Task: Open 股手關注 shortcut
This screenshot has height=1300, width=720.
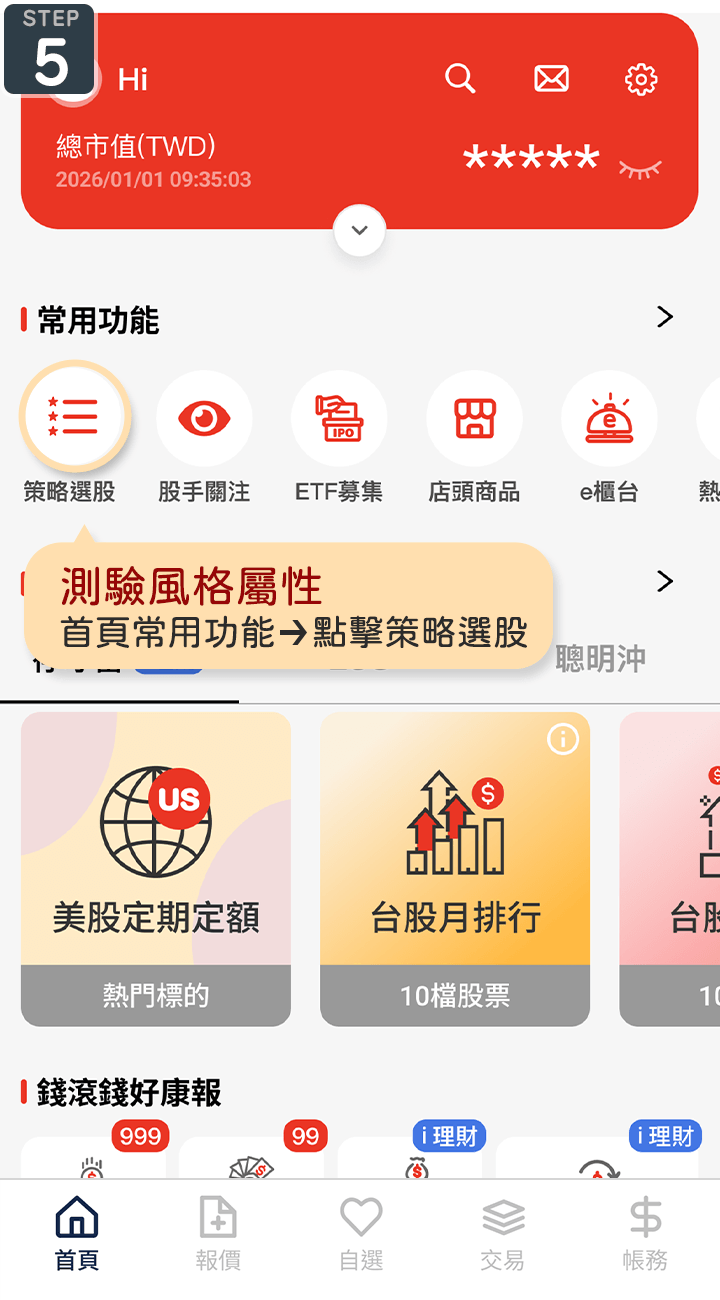Action: point(204,418)
